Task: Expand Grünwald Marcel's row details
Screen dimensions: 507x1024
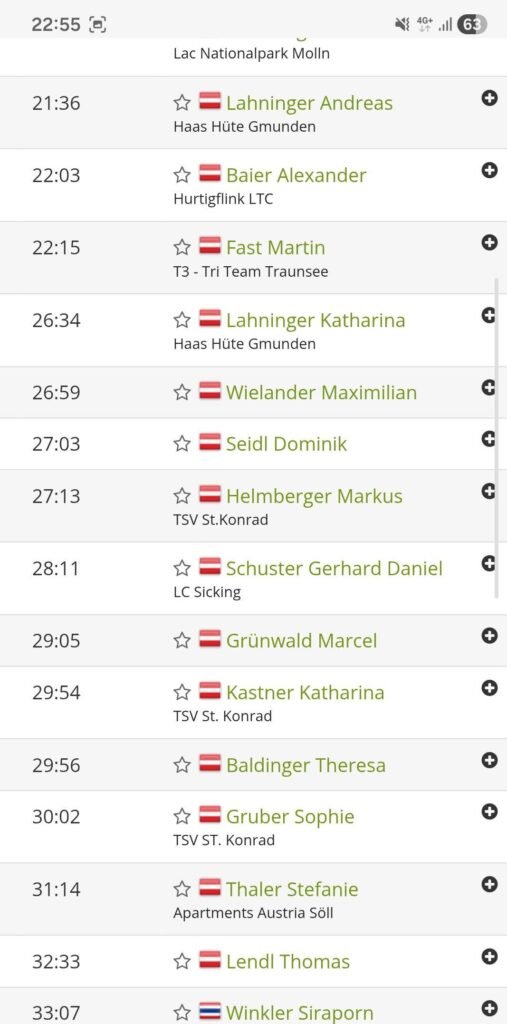Action: tap(489, 635)
